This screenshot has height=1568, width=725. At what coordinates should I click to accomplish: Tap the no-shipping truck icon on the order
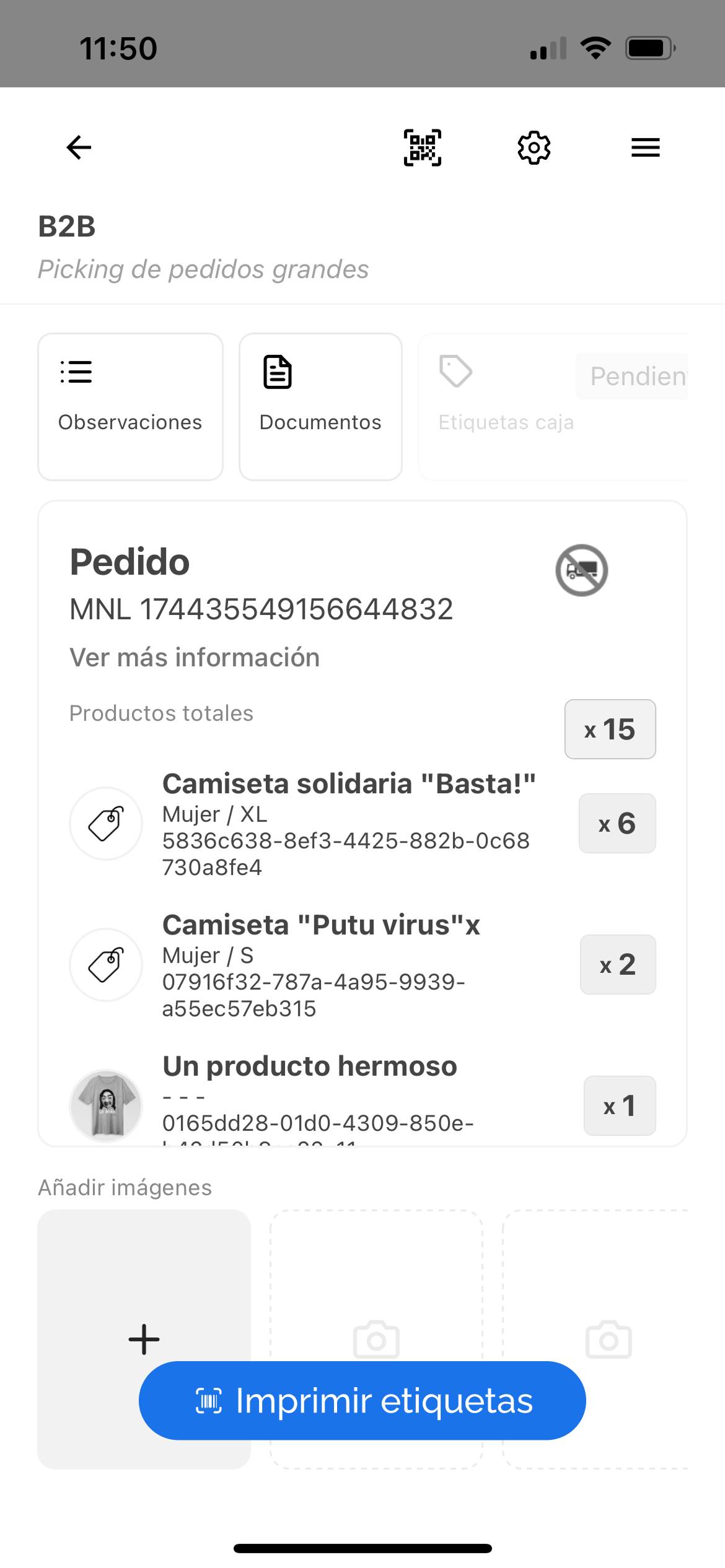(x=581, y=570)
